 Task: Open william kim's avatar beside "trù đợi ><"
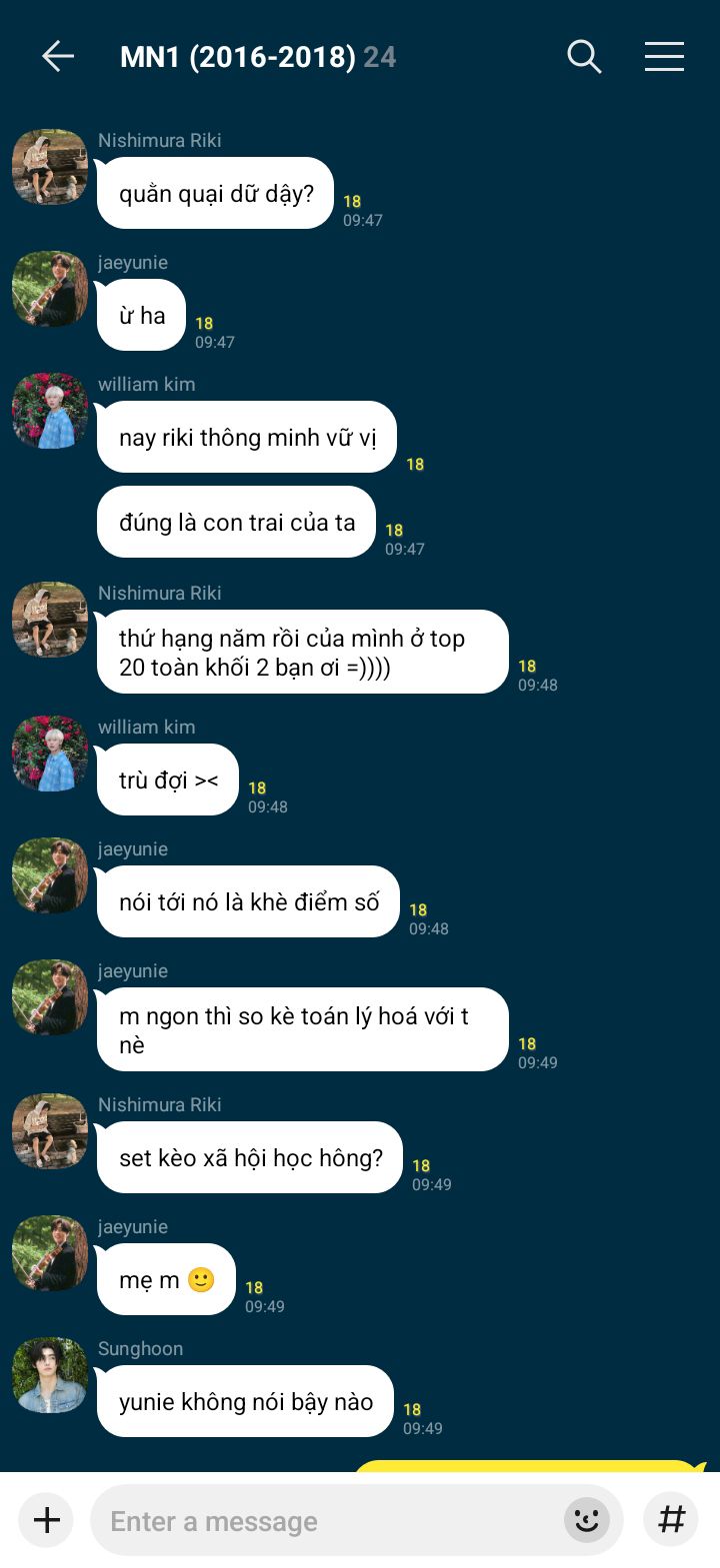50,754
